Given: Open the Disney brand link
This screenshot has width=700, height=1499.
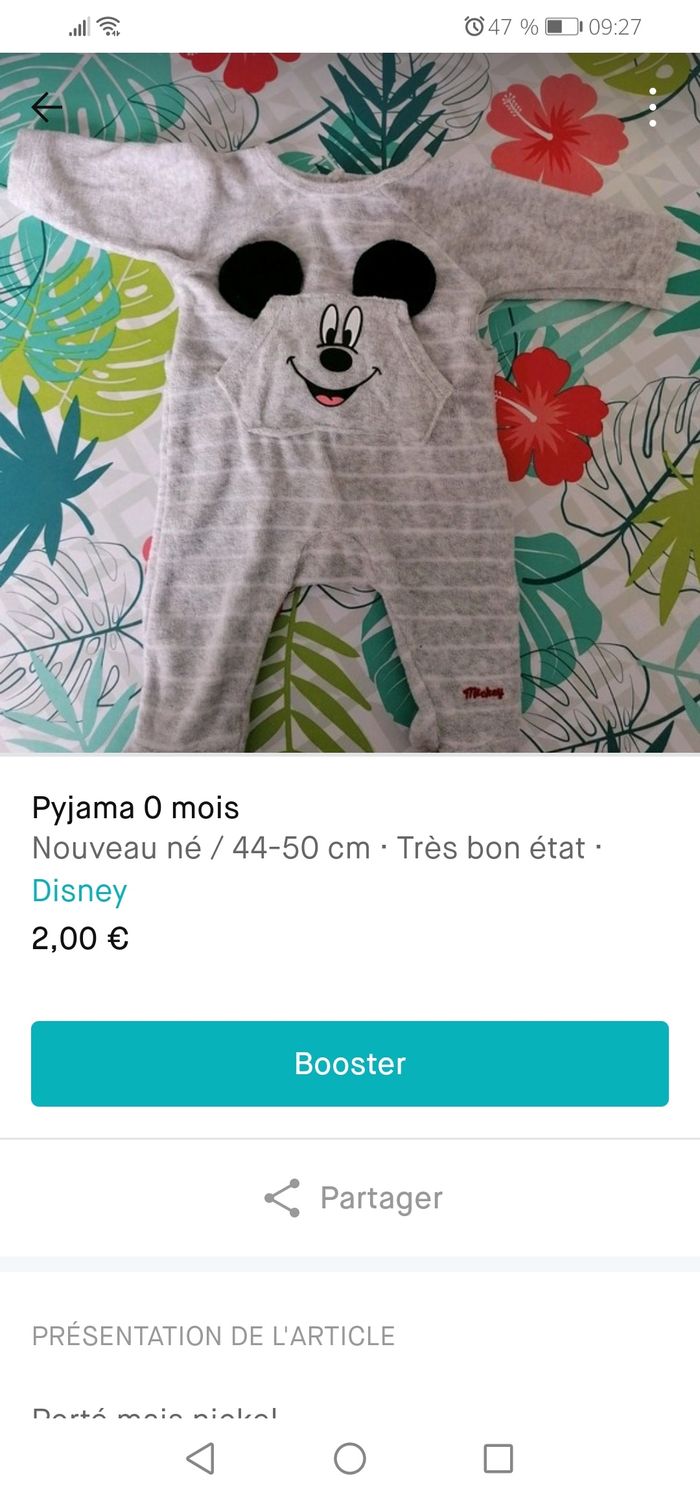Looking at the screenshot, I should tap(80, 891).
